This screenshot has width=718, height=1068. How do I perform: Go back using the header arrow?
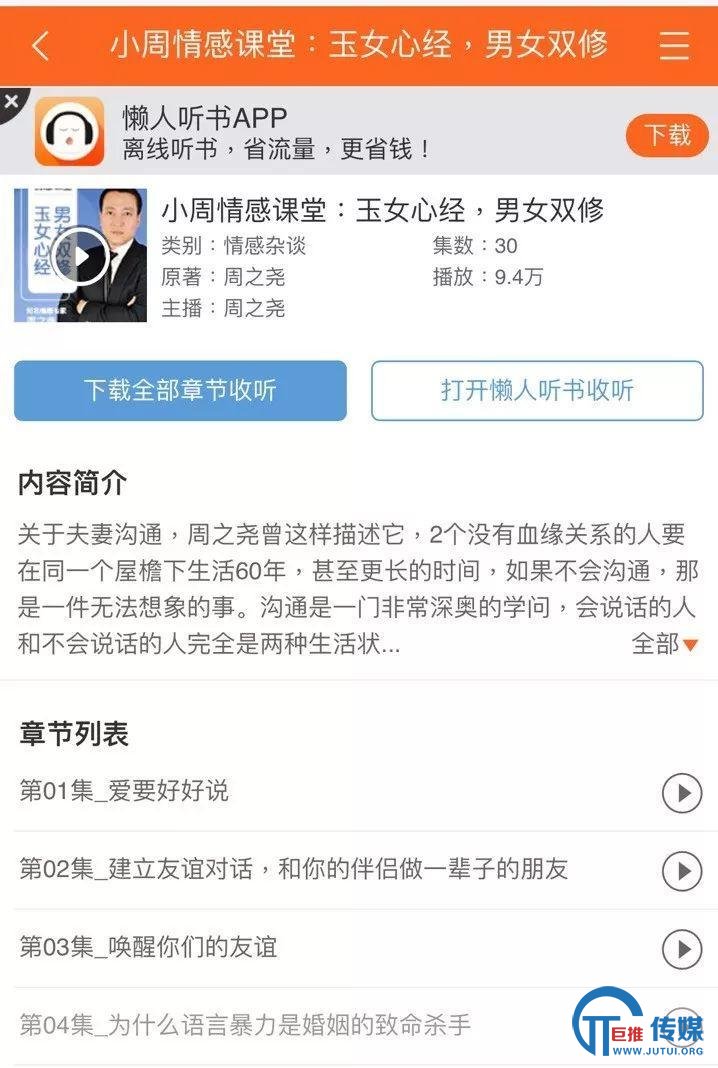(41, 46)
